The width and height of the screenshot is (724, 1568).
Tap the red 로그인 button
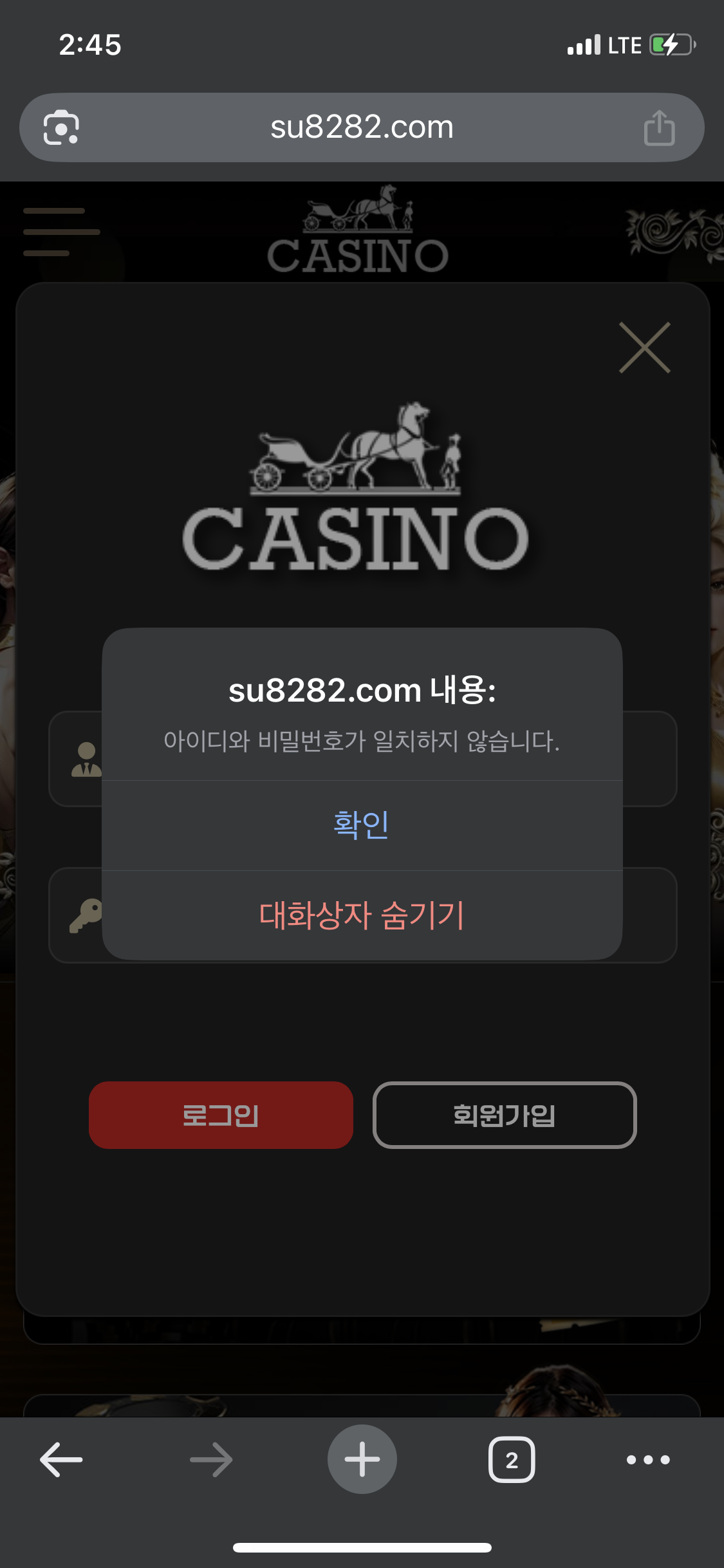point(221,1115)
